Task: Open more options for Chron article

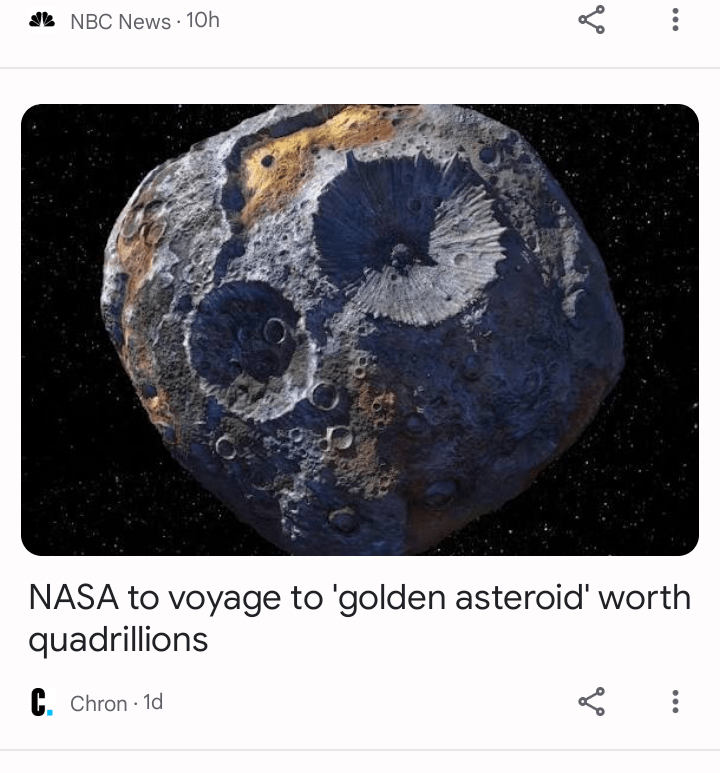Action: [676, 702]
